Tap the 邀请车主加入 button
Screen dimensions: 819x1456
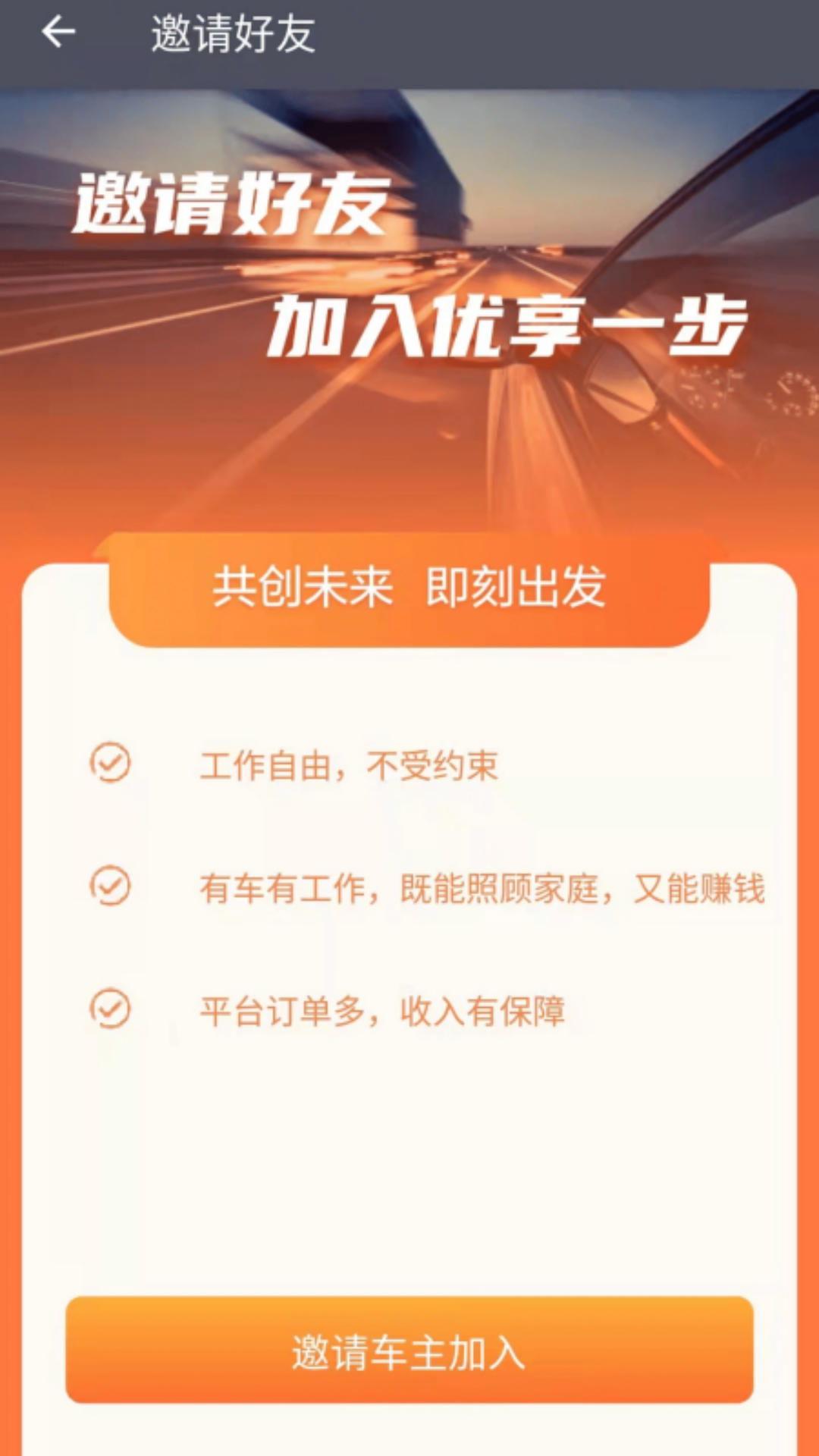coord(409,1351)
